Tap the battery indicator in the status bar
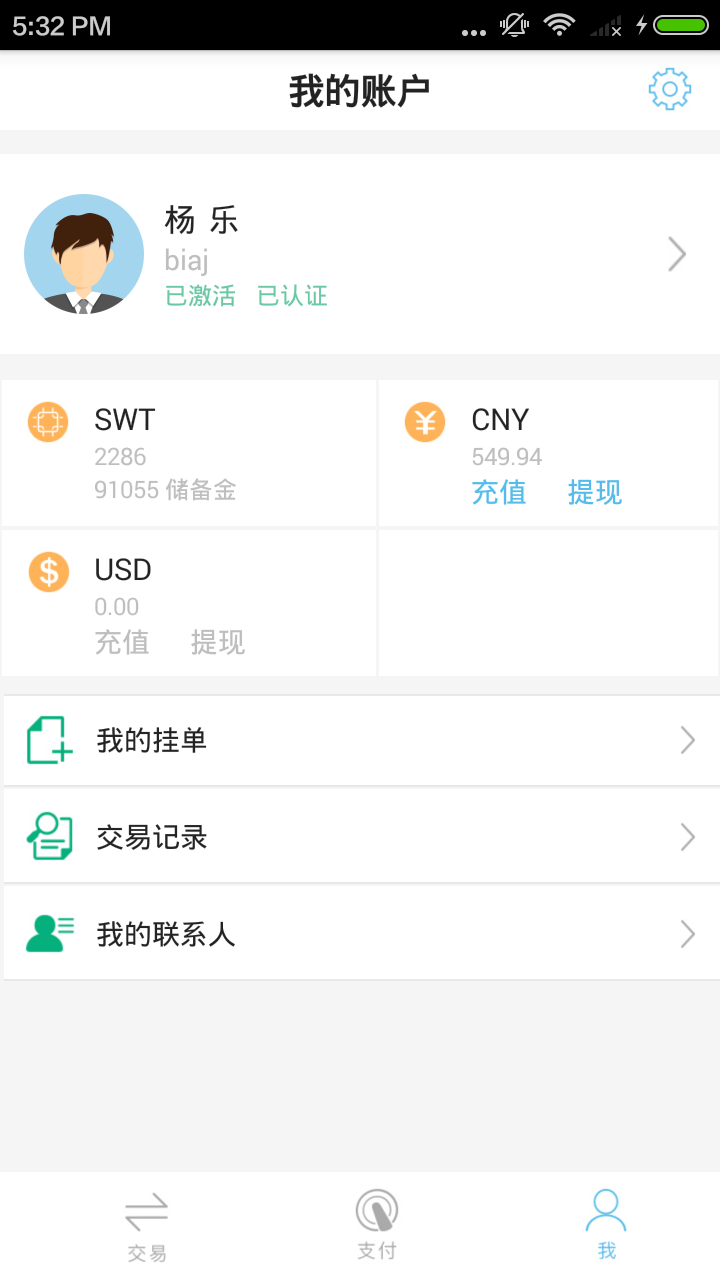The height and width of the screenshot is (1280, 720). pyautogui.click(x=681, y=25)
